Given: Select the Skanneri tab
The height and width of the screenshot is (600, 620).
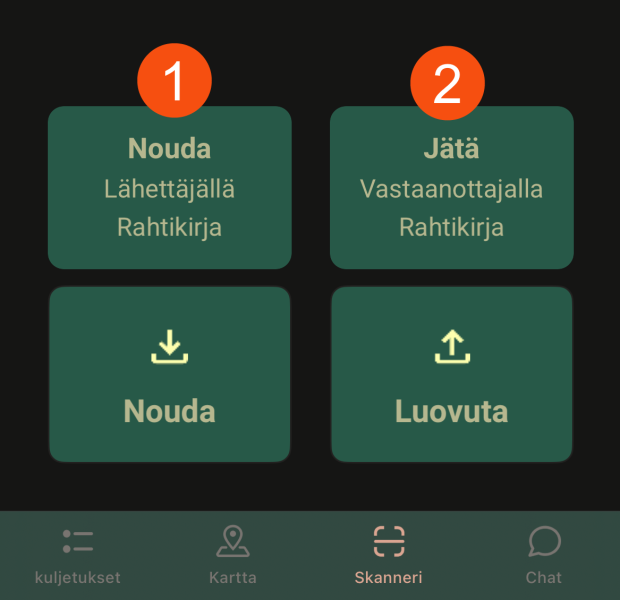Looking at the screenshot, I should (x=388, y=555).
